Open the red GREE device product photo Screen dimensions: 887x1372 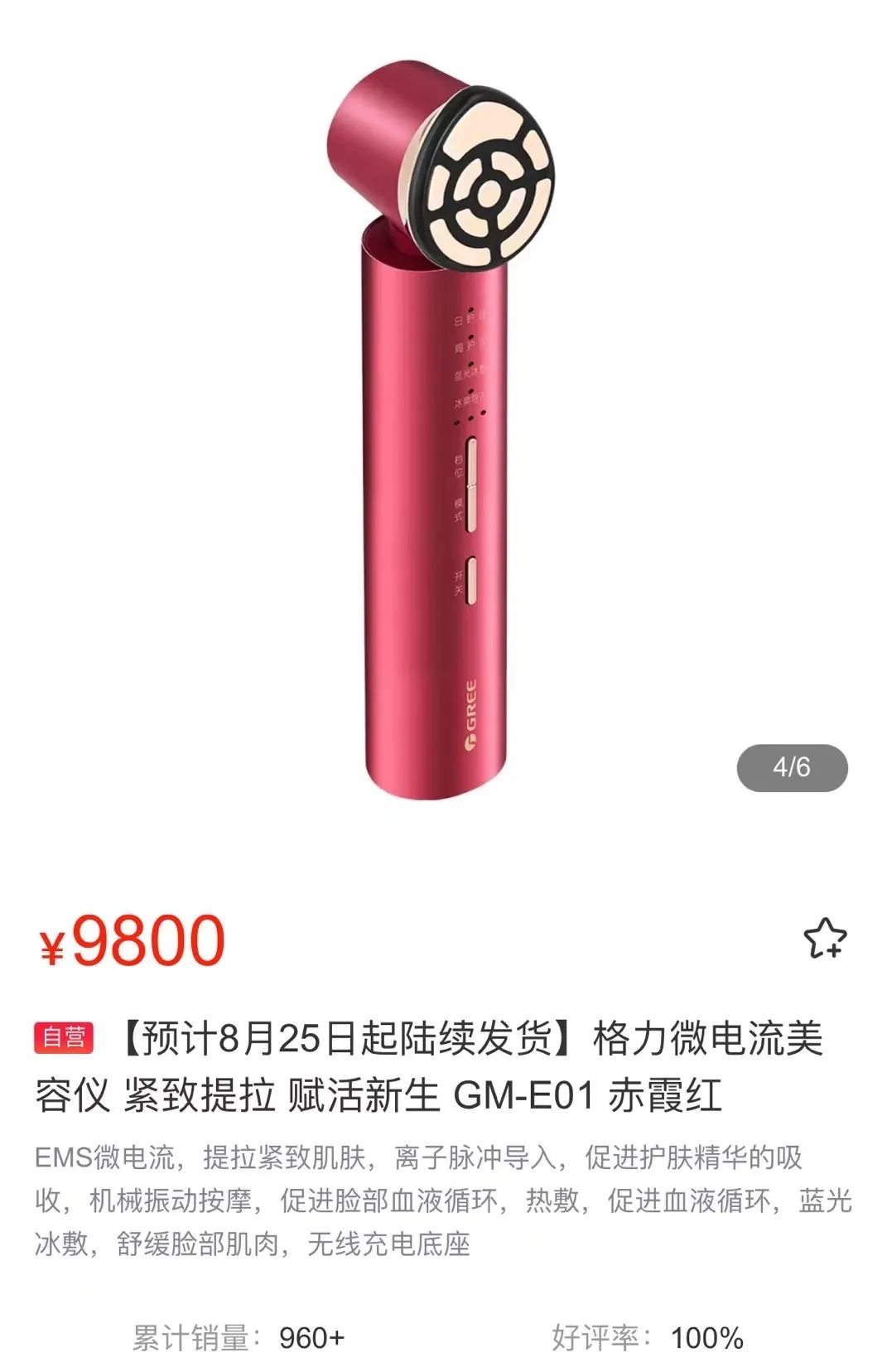pyautogui.click(x=442, y=431)
